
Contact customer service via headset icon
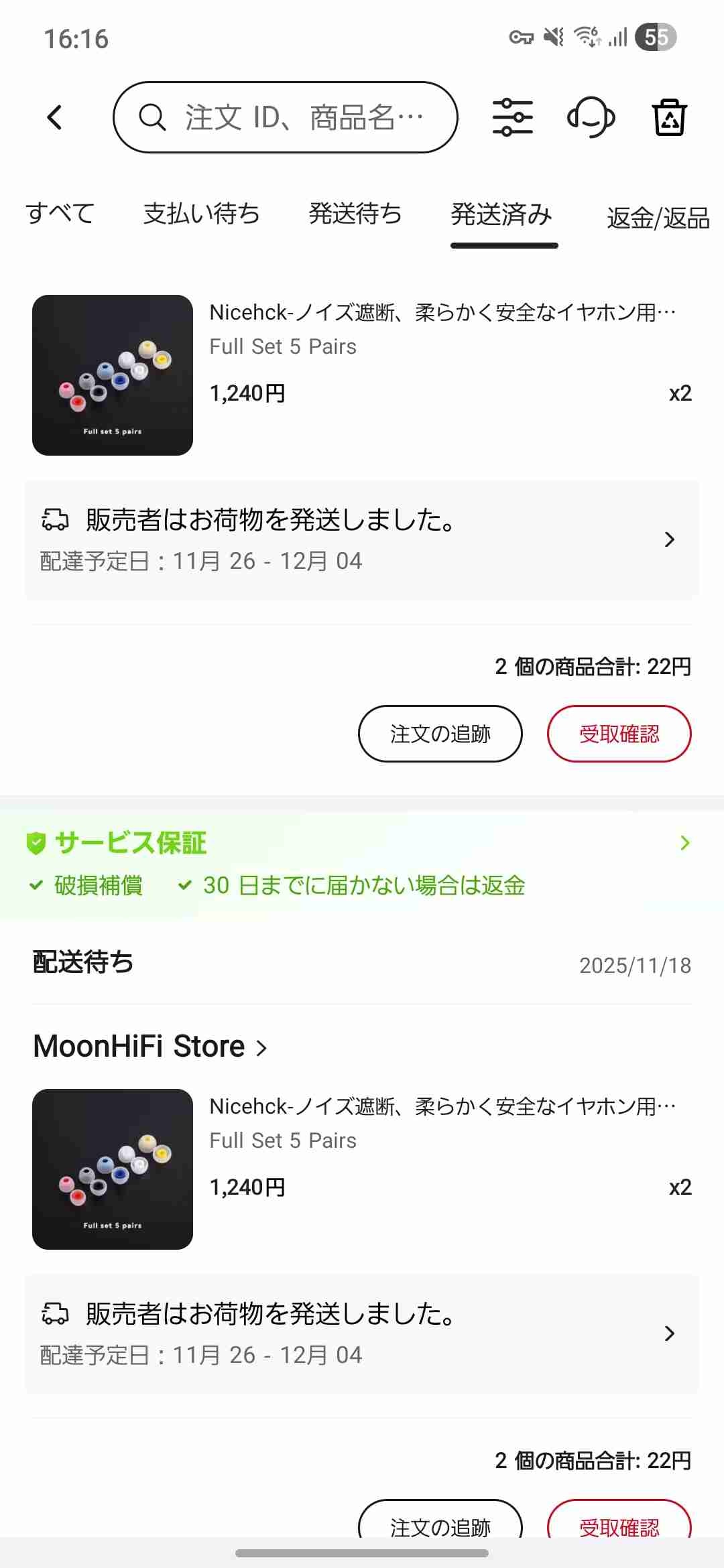point(591,117)
